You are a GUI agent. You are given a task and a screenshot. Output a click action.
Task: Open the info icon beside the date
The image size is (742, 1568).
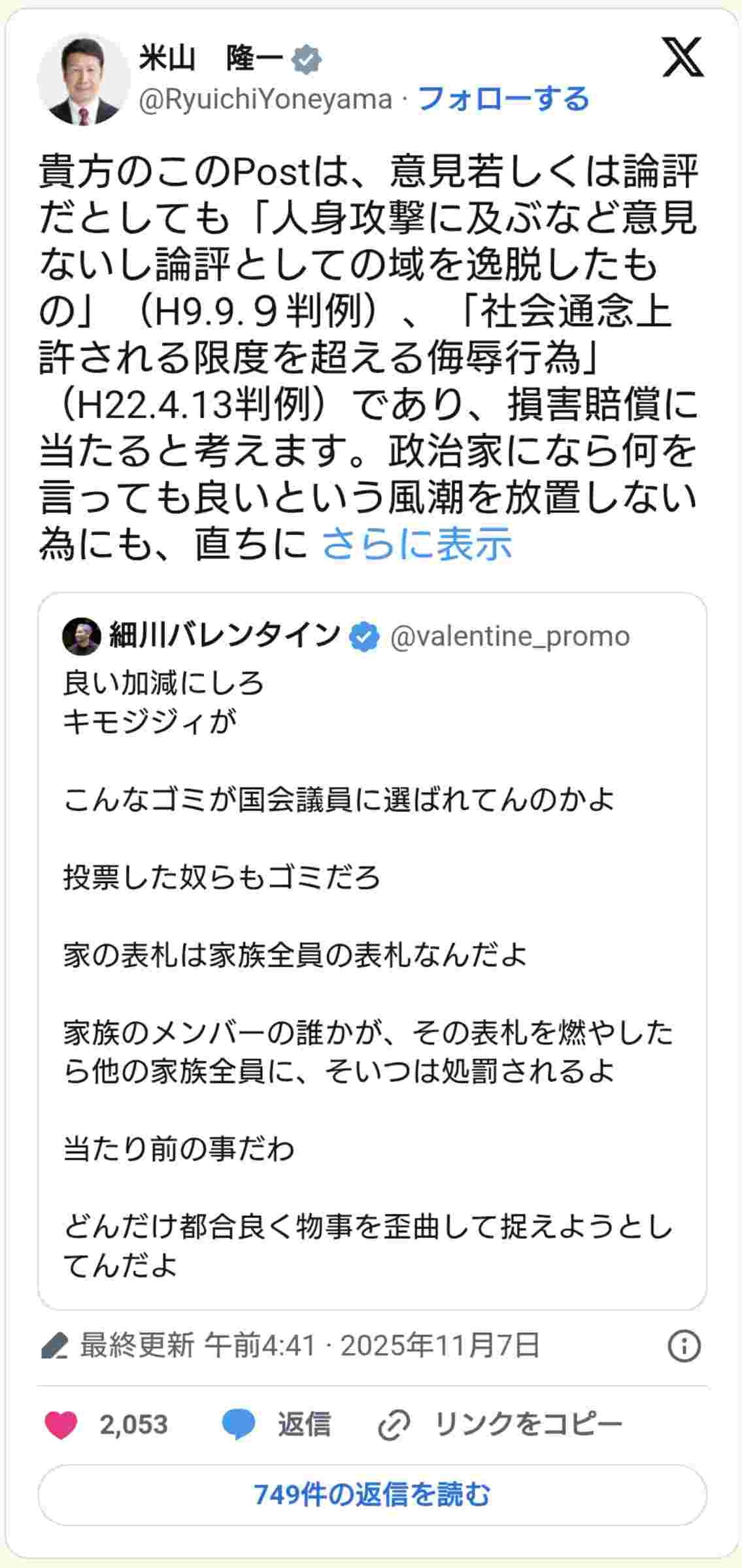point(684,1347)
